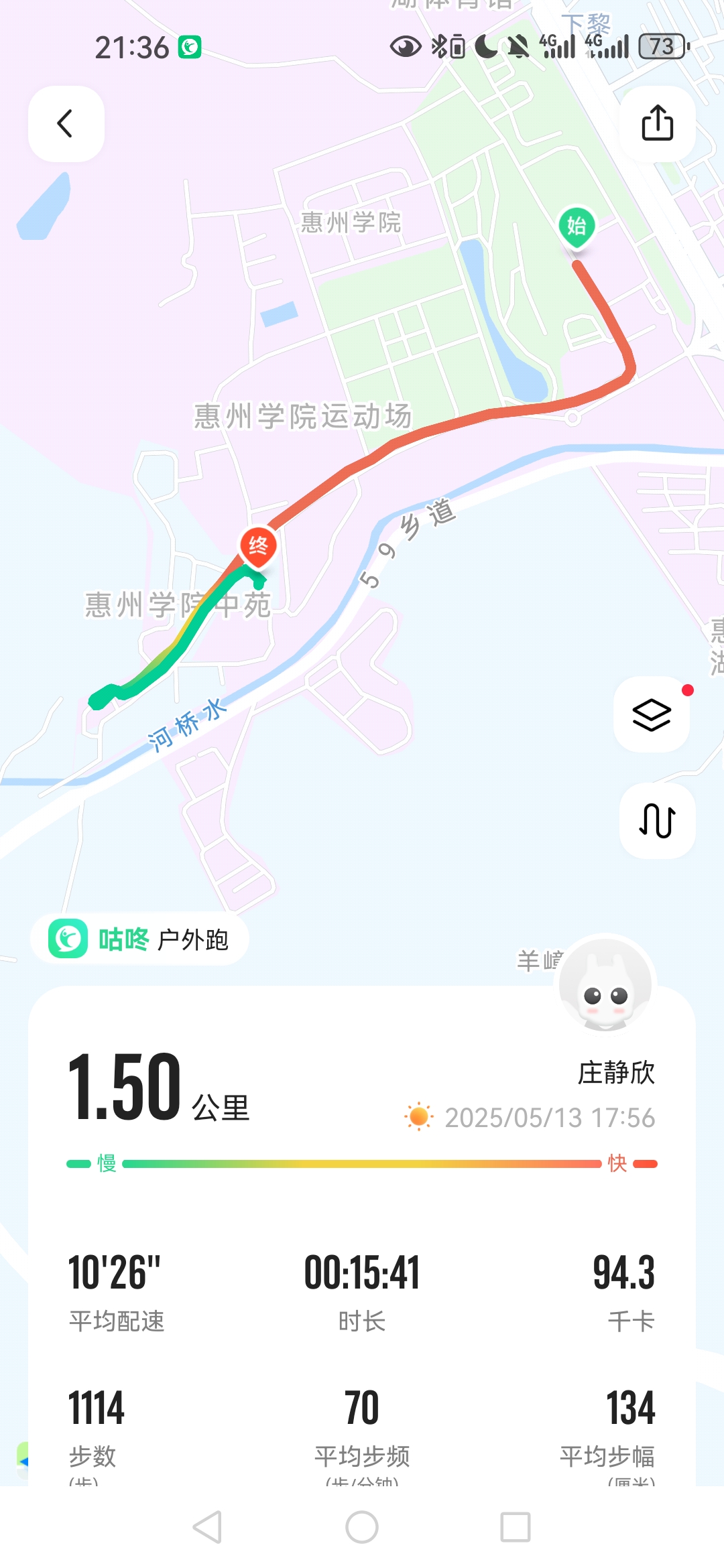Screen dimensions: 724x1568
Task: Open 庄静欣's profile avatar
Action: [606, 985]
